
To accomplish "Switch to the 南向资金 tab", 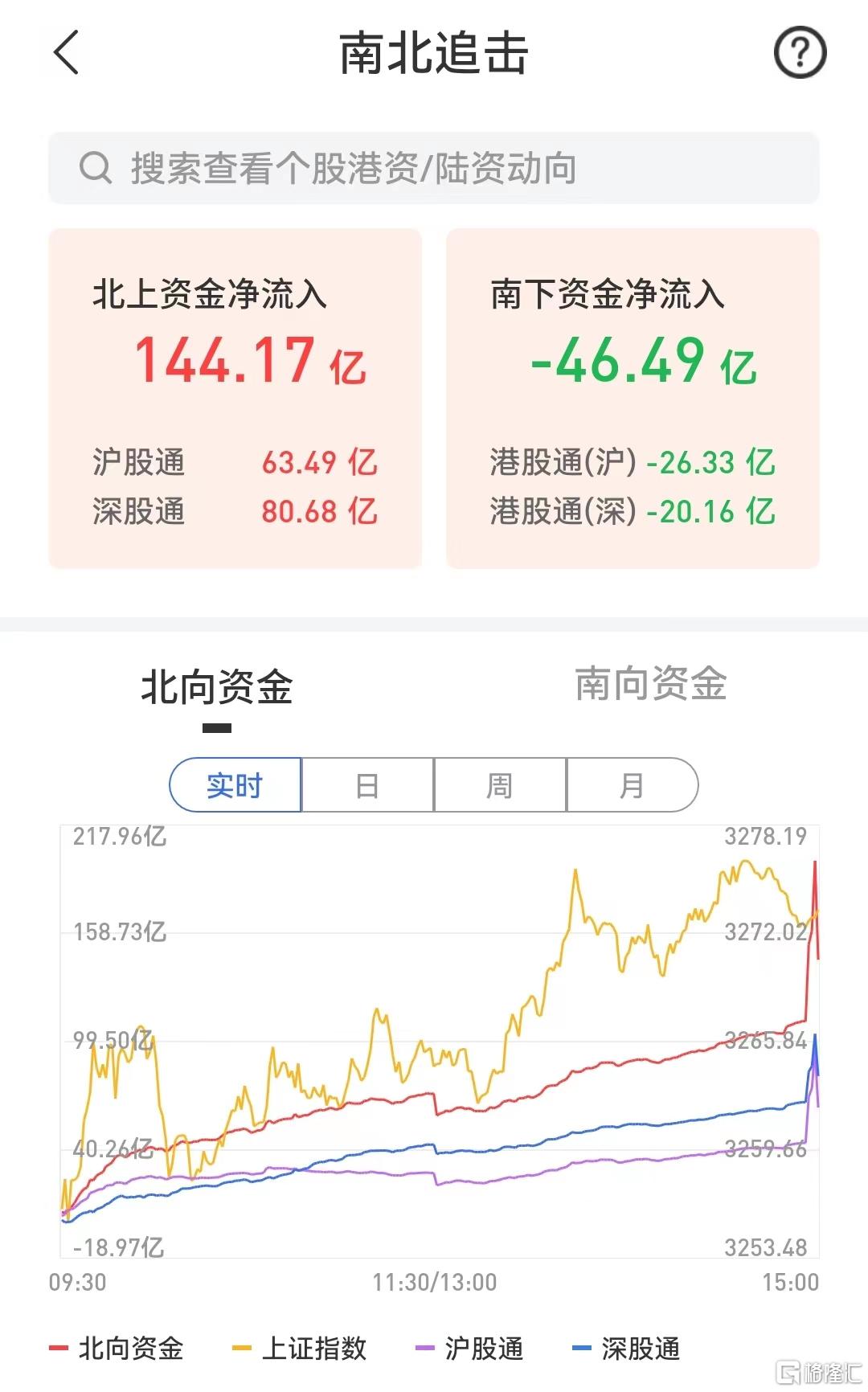I will [651, 684].
